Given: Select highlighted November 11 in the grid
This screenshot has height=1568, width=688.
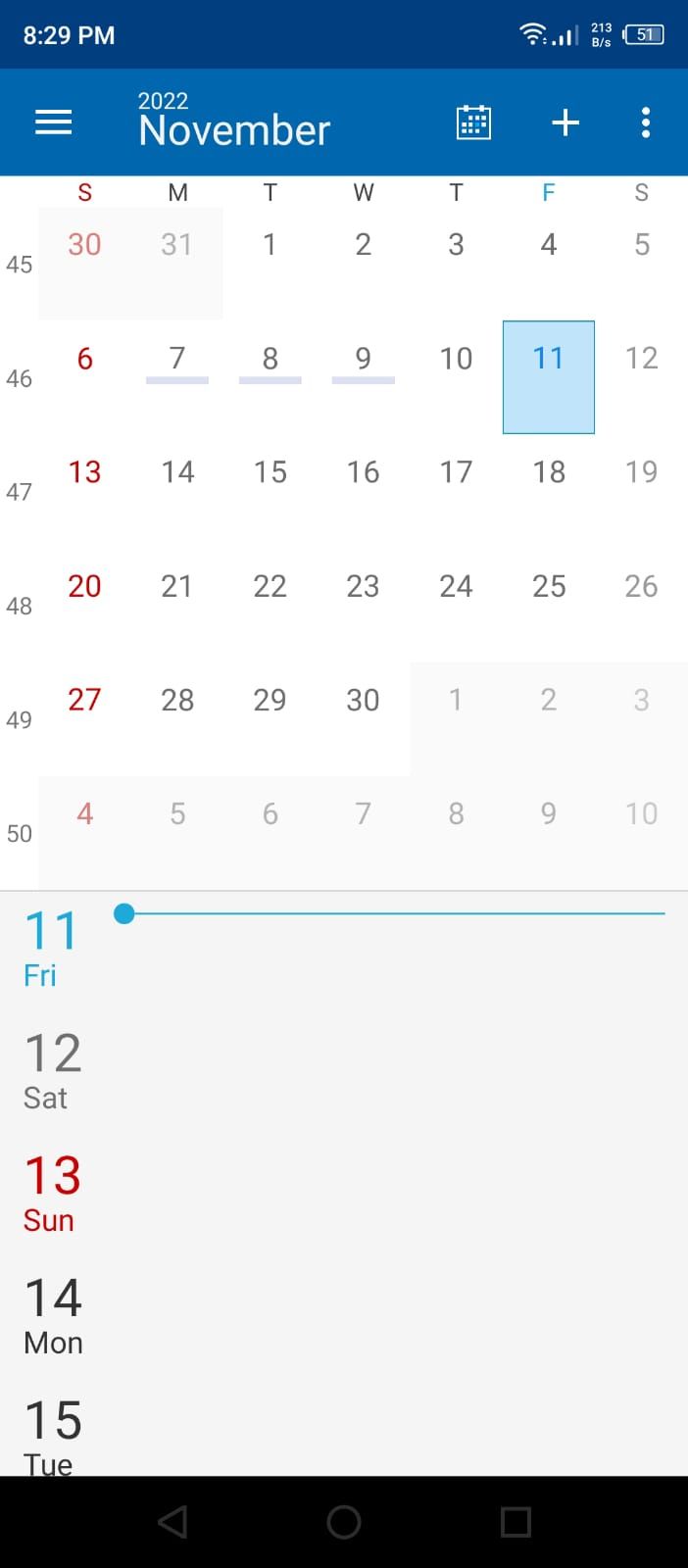Looking at the screenshot, I should point(549,377).
